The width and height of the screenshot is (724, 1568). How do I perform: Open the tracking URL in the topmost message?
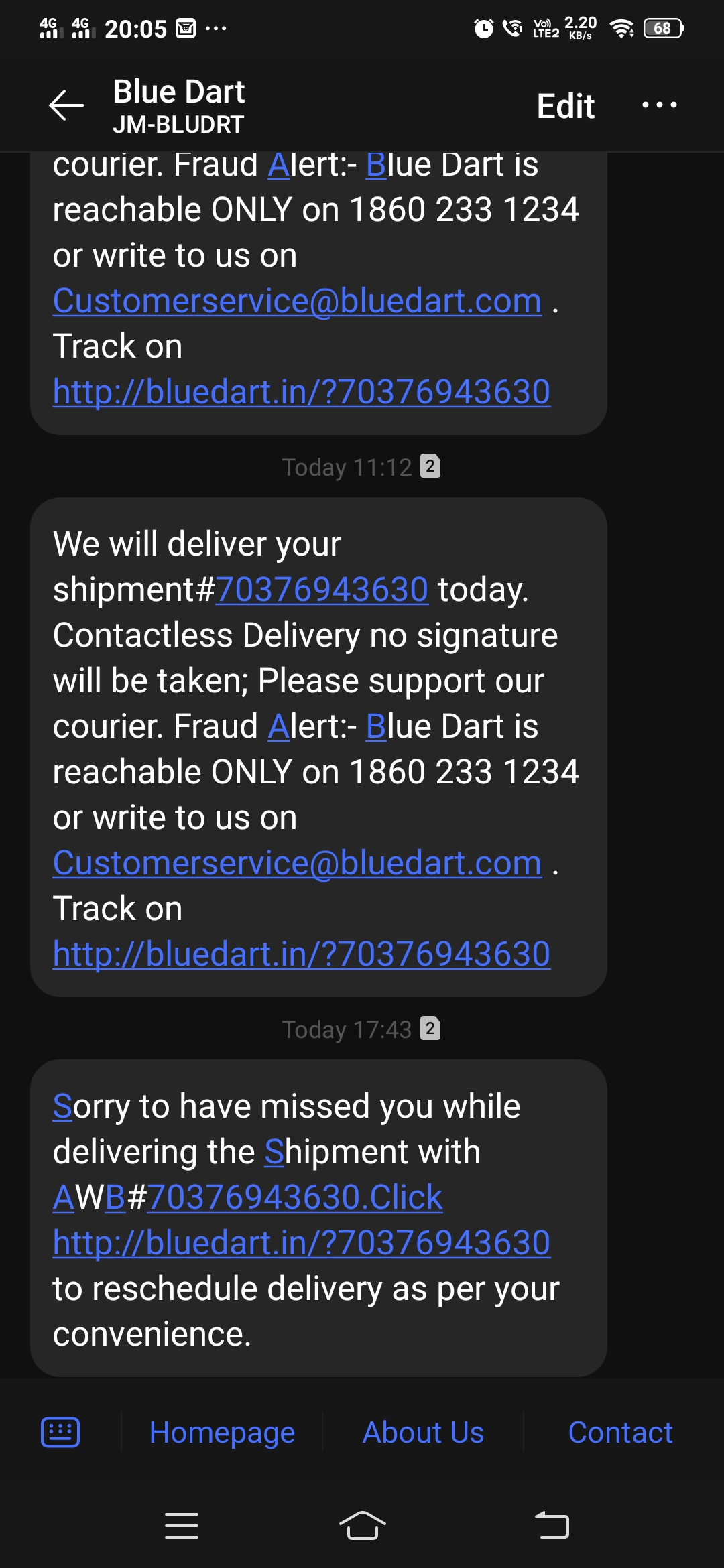(302, 392)
